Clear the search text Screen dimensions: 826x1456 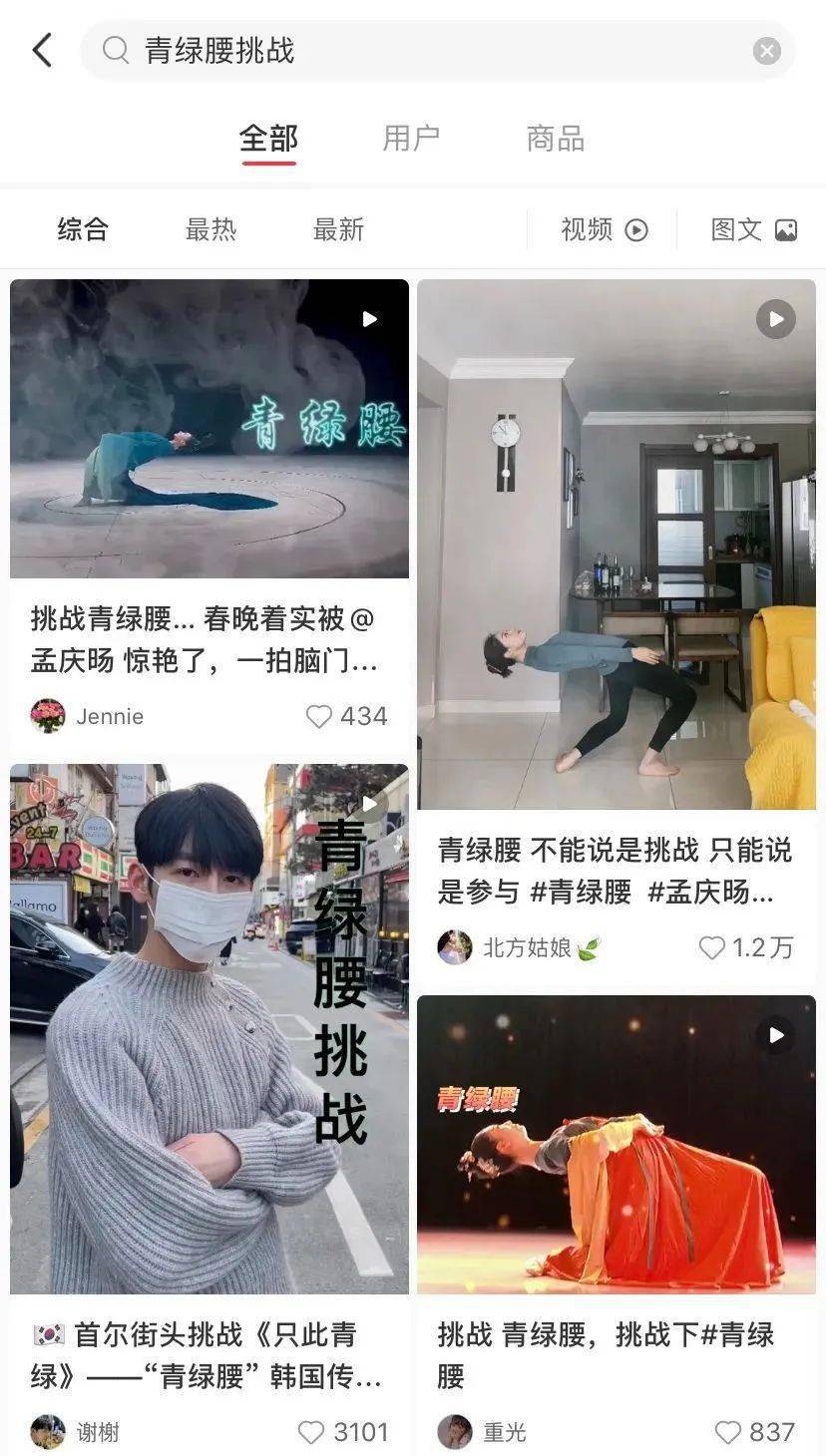(766, 51)
